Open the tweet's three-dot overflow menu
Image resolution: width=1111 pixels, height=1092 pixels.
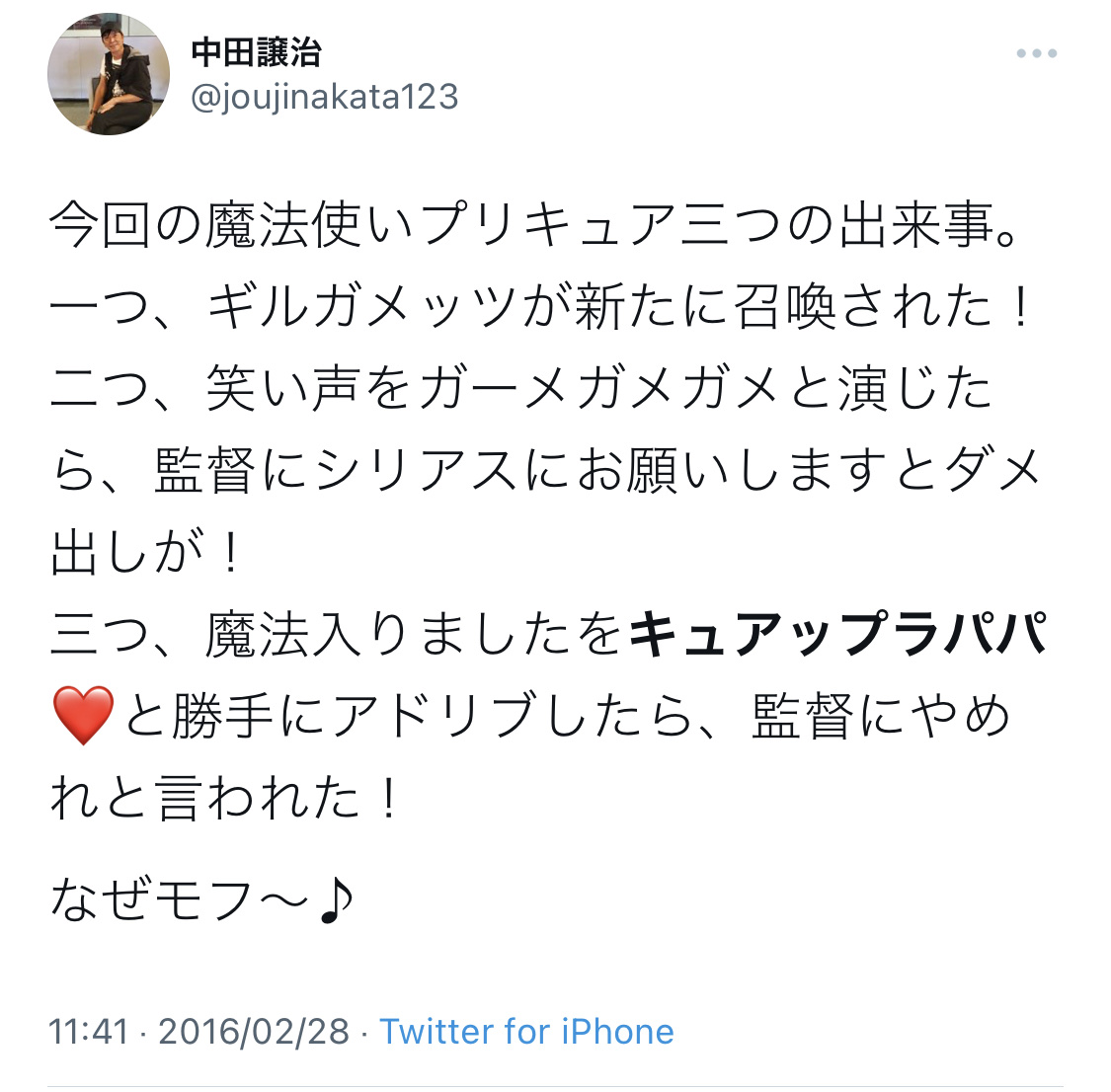1036,53
